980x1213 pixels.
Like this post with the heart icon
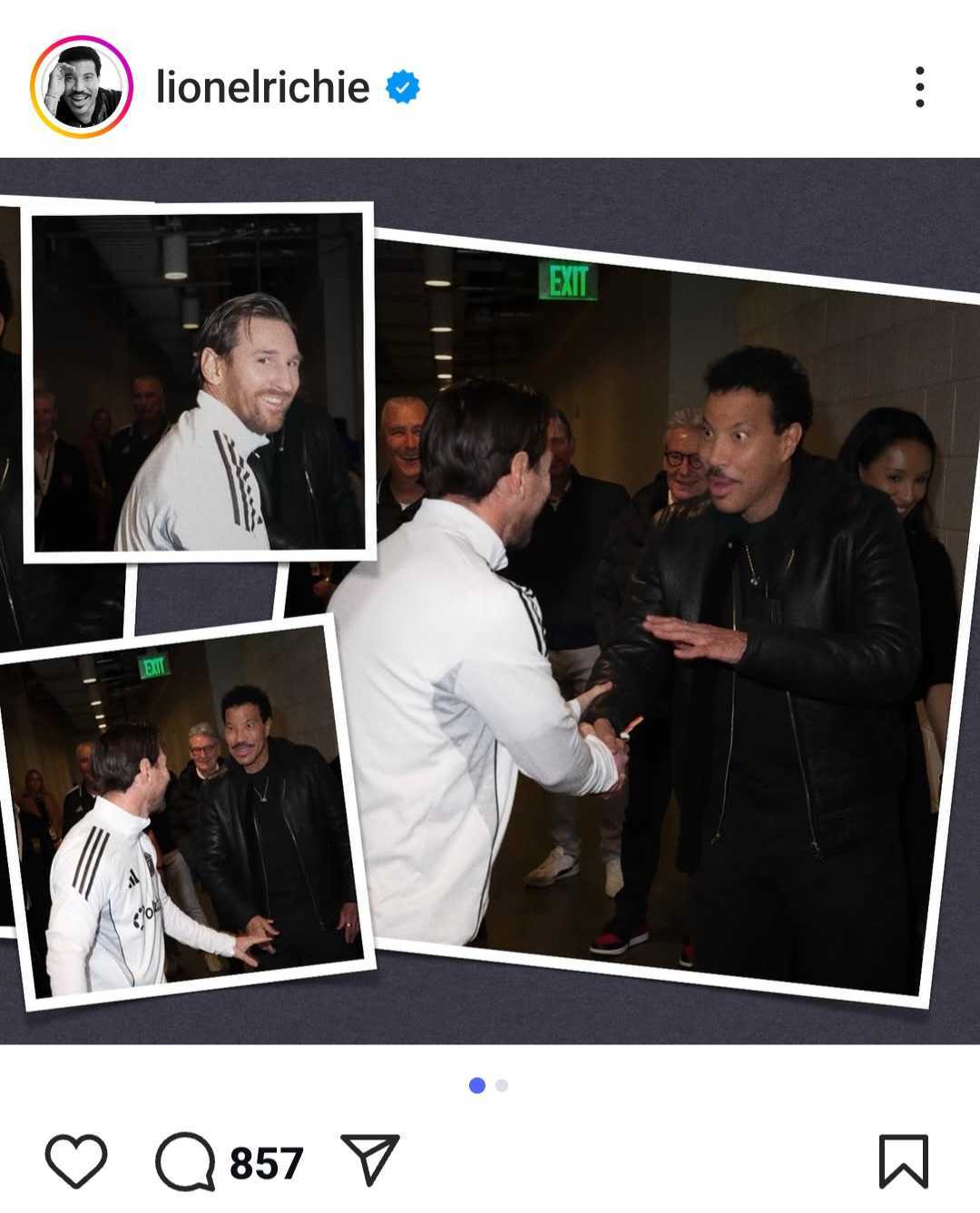76,1160
